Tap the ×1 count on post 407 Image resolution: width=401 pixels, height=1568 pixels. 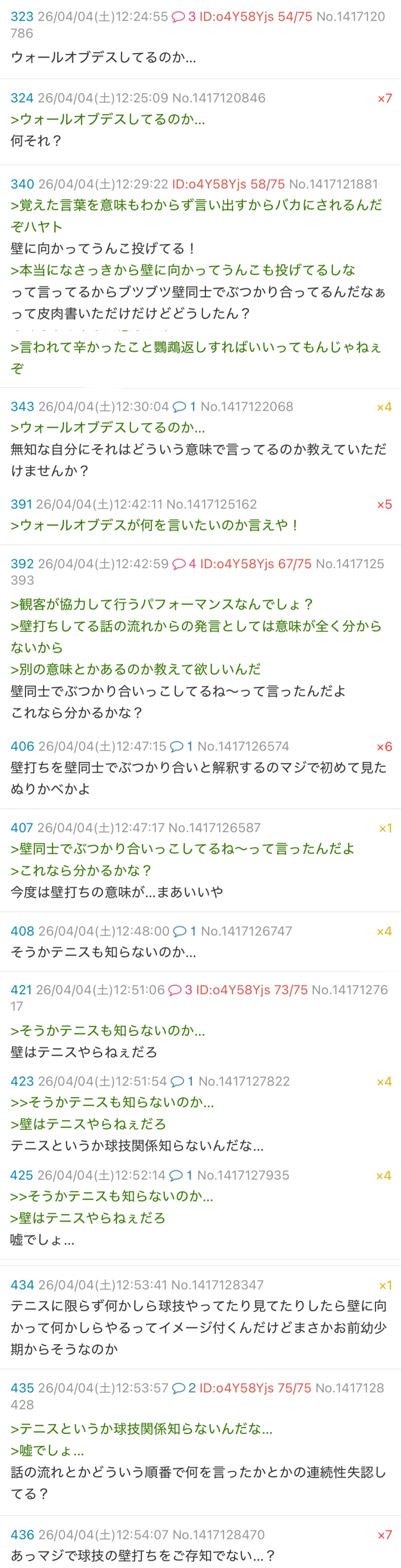pyautogui.click(x=385, y=828)
